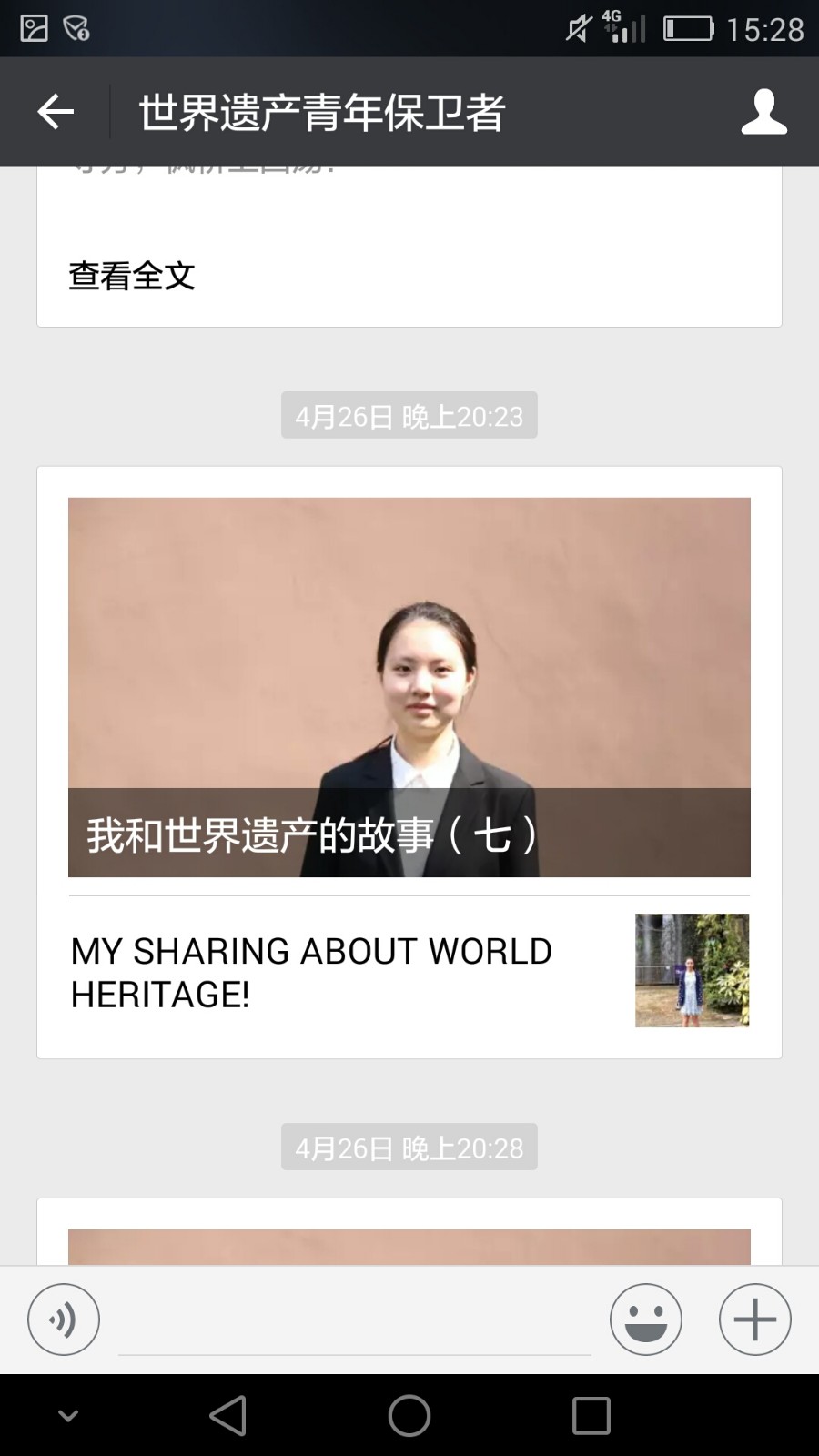Go back using the header arrow
819x1456 pixels.
(x=56, y=112)
